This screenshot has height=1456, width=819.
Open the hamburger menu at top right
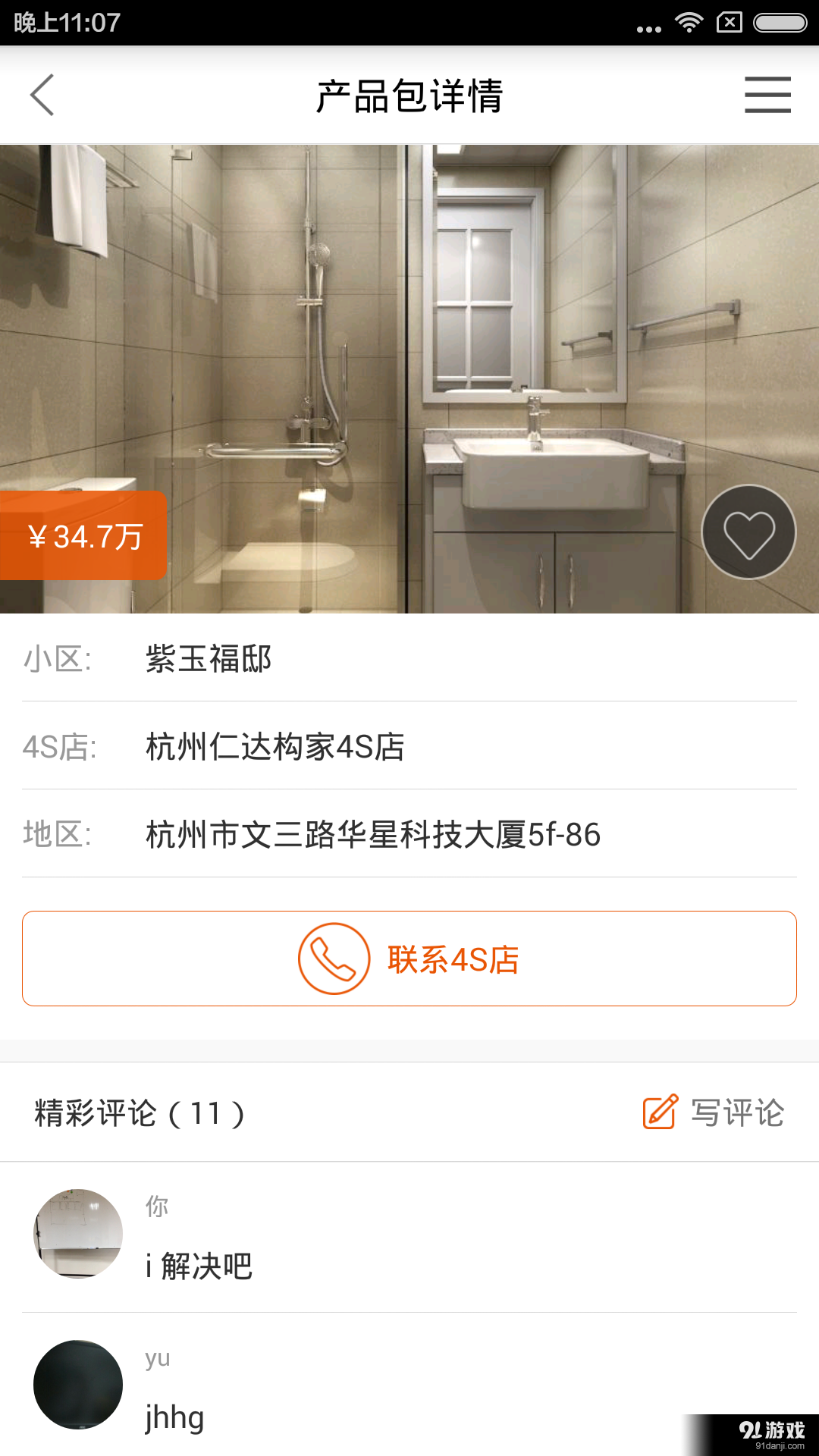coord(767,96)
